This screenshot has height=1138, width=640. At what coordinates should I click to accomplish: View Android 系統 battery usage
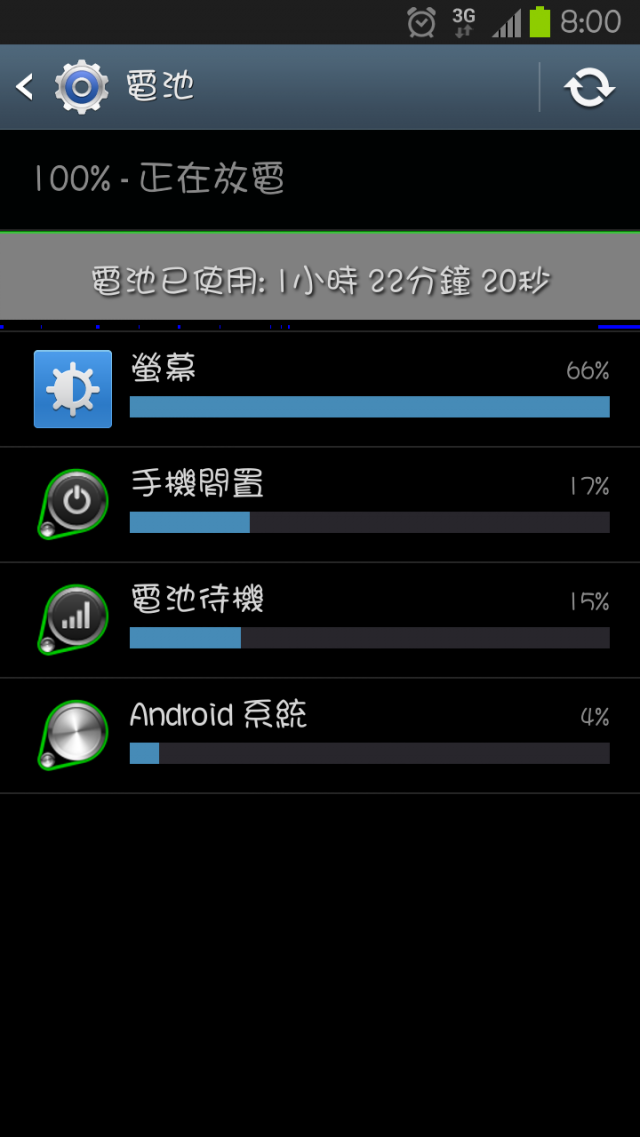pos(320,735)
